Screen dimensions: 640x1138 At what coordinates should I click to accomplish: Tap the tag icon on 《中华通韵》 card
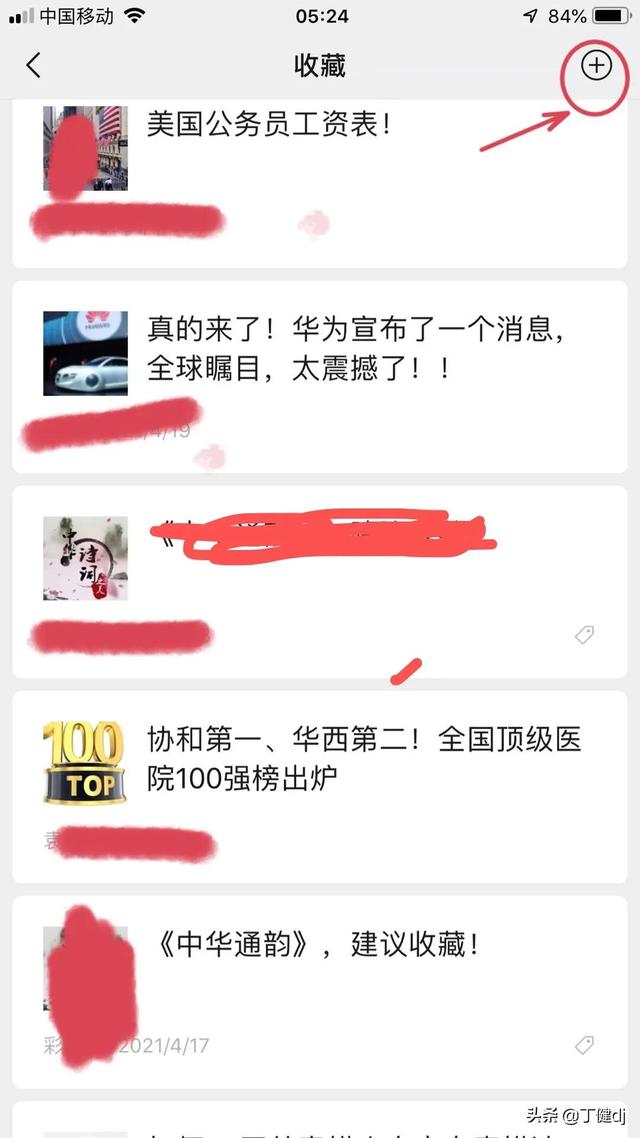(585, 1045)
